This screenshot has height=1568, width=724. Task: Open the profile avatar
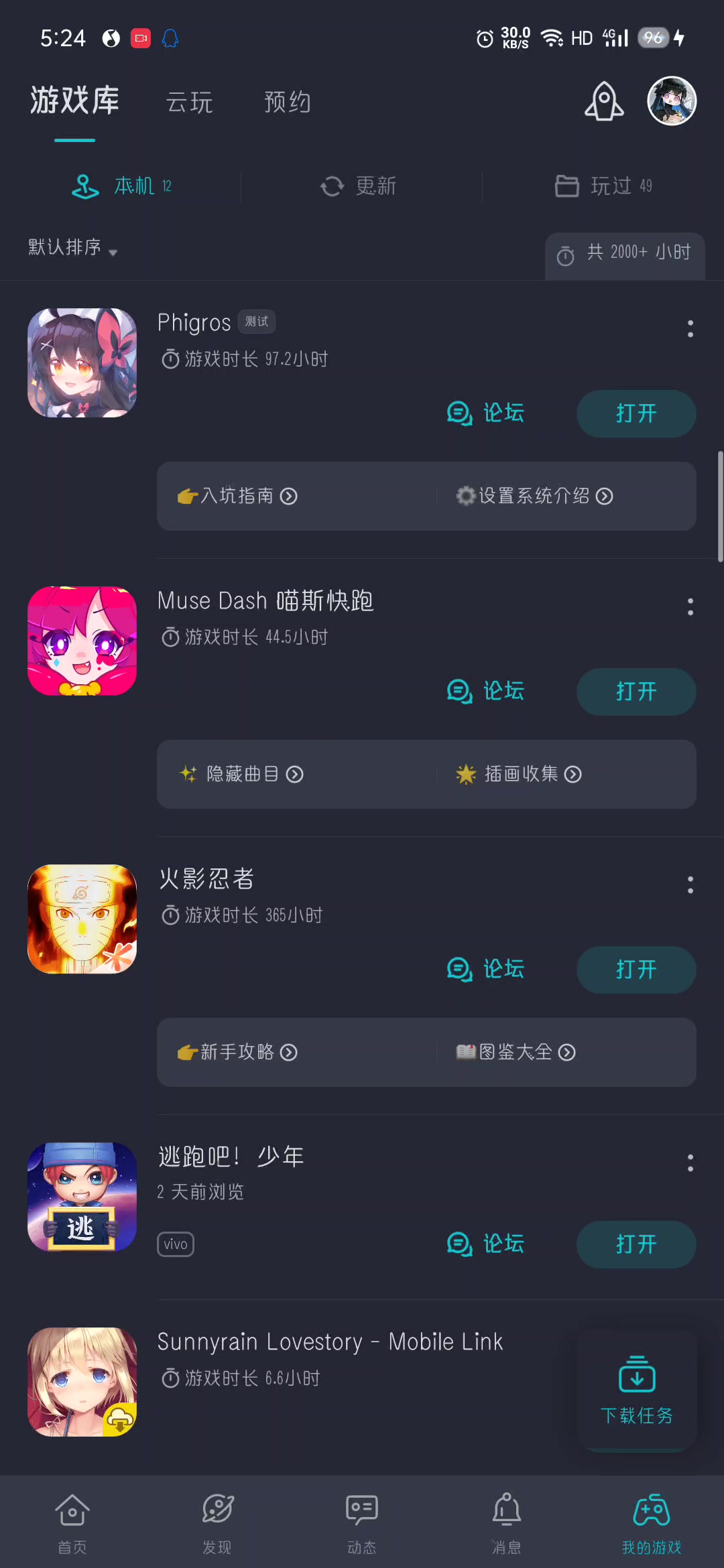tap(672, 101)
